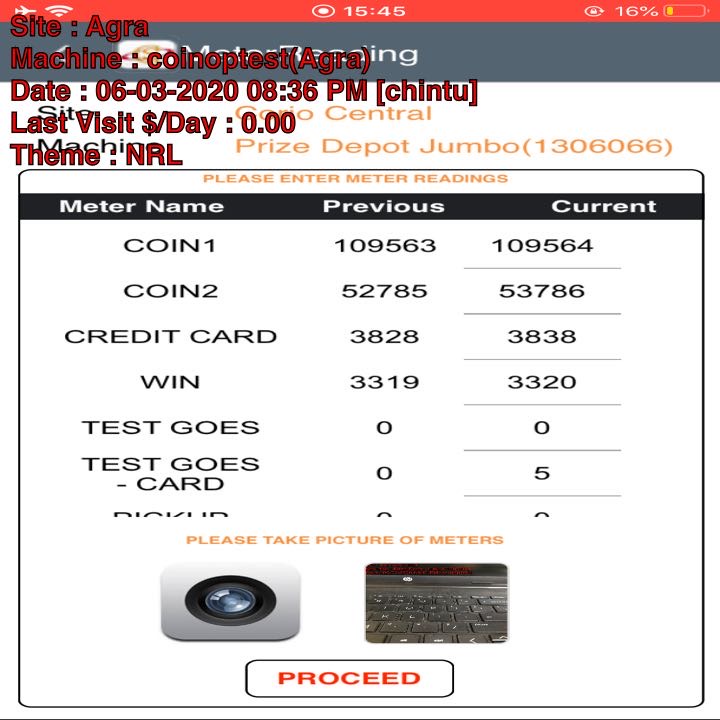Edit the CREDIT CARD current reading
Image resolution: width=720 pixels, height=720 pixels.
[x=542, y=337]
